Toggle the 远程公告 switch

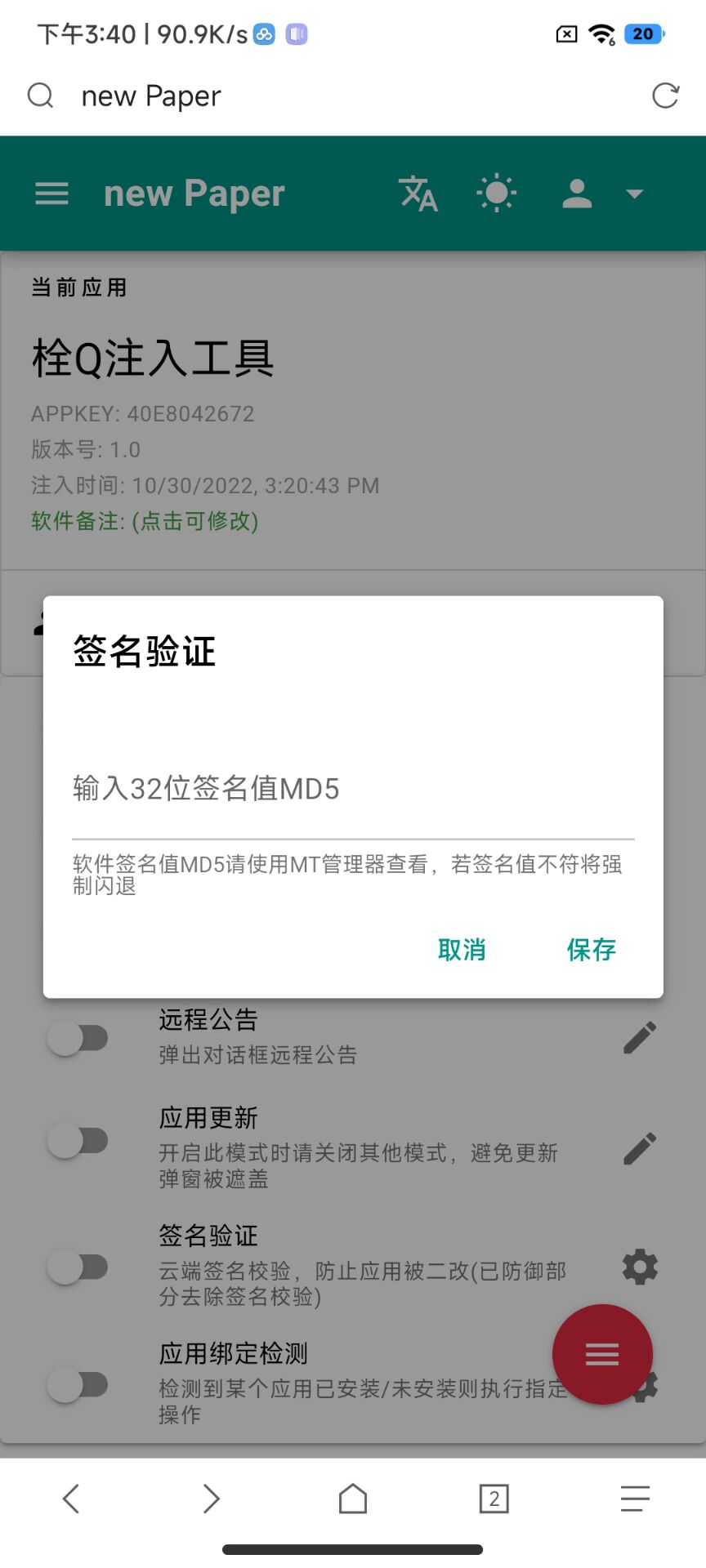(78, 1039)
